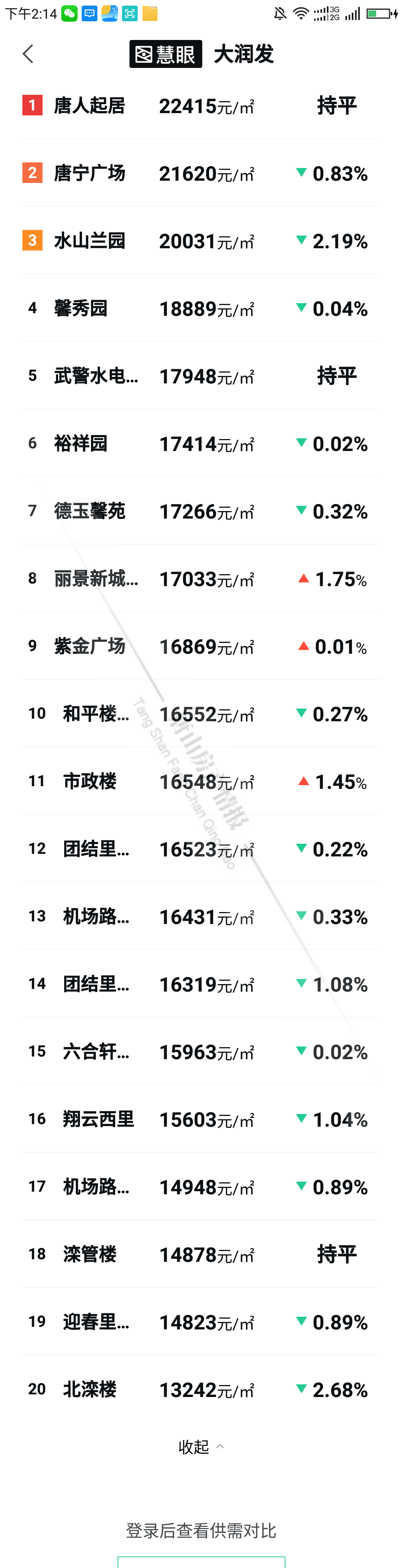View details for 滦管楼
Image resolution: width=403 pixels, height=1568 pixels.
90,1254
